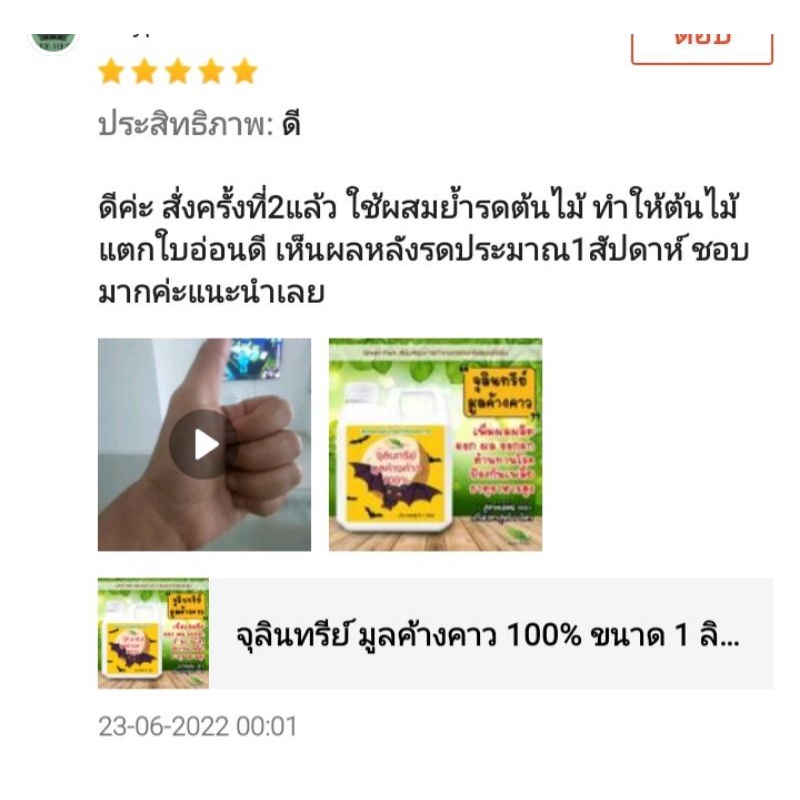Open product จุลินทรีย์ มูลค้างคาว 100% card
The width and height of the screenshot is (800, 800).
pyautogui.click(x=435, y=633)
